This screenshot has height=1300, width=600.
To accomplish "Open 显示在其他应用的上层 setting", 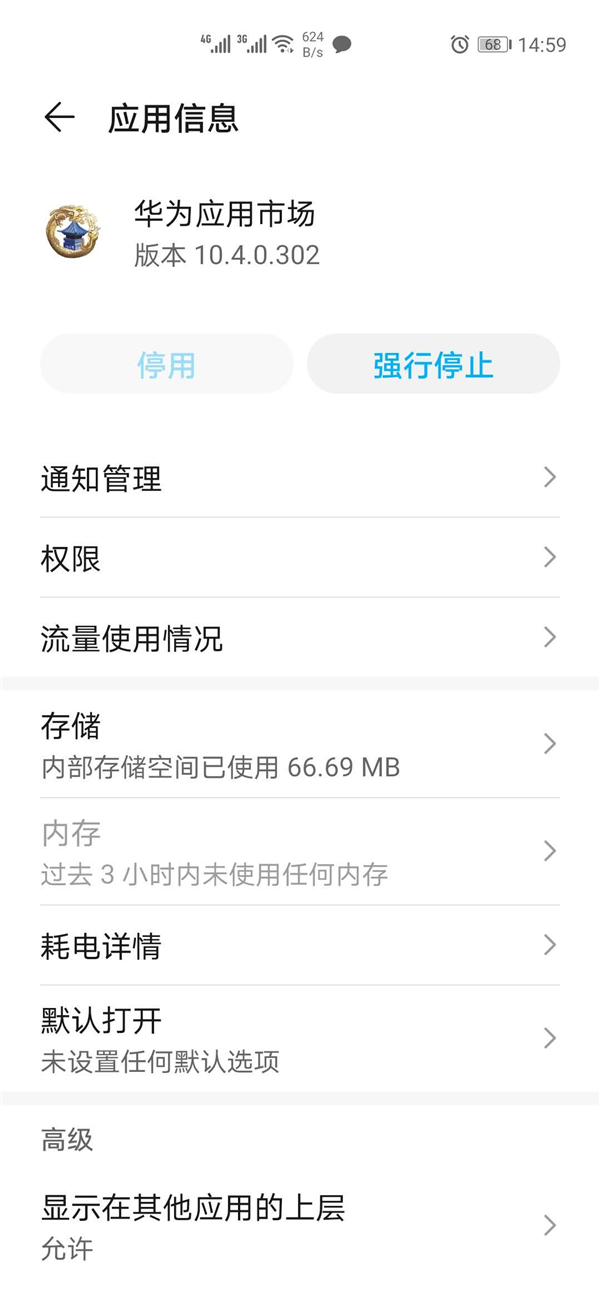I will 300,1226.
